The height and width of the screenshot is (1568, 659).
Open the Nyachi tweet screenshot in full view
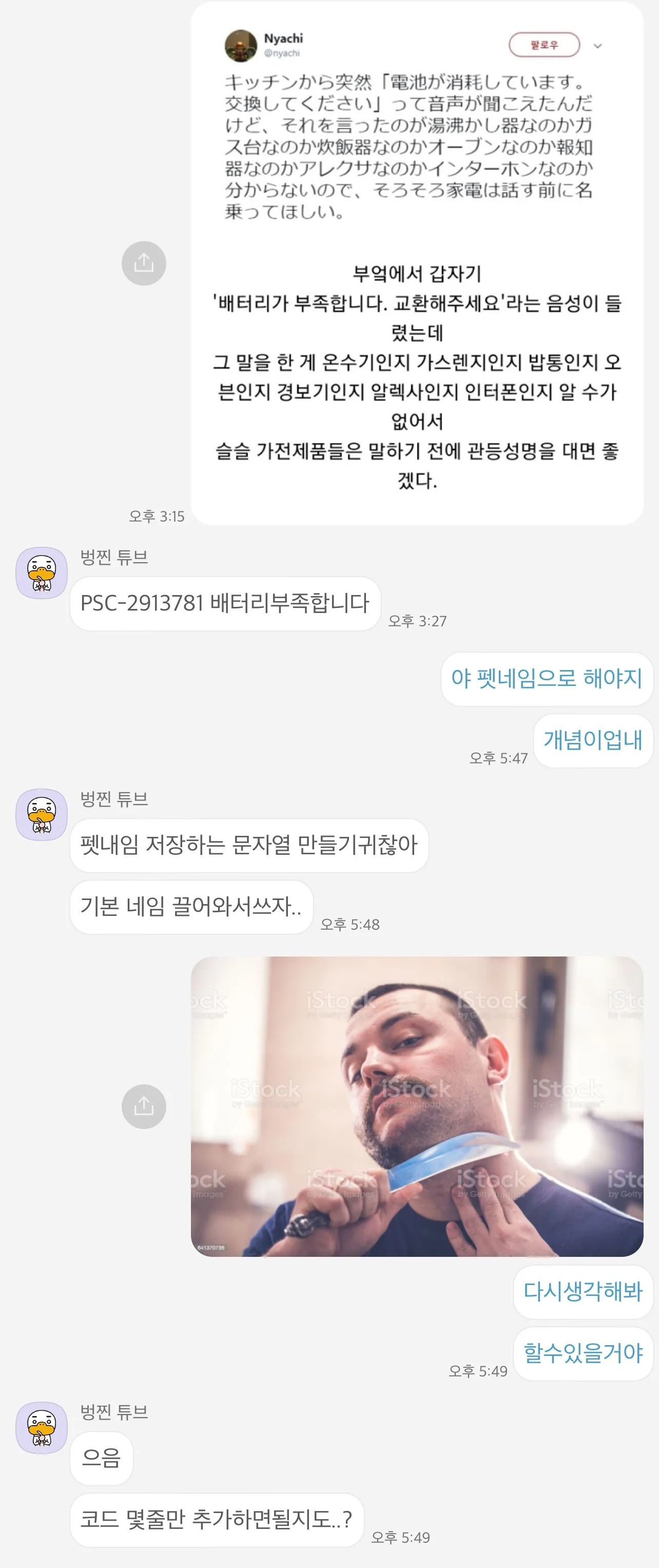pyautogui.click(x=417, y=263)
